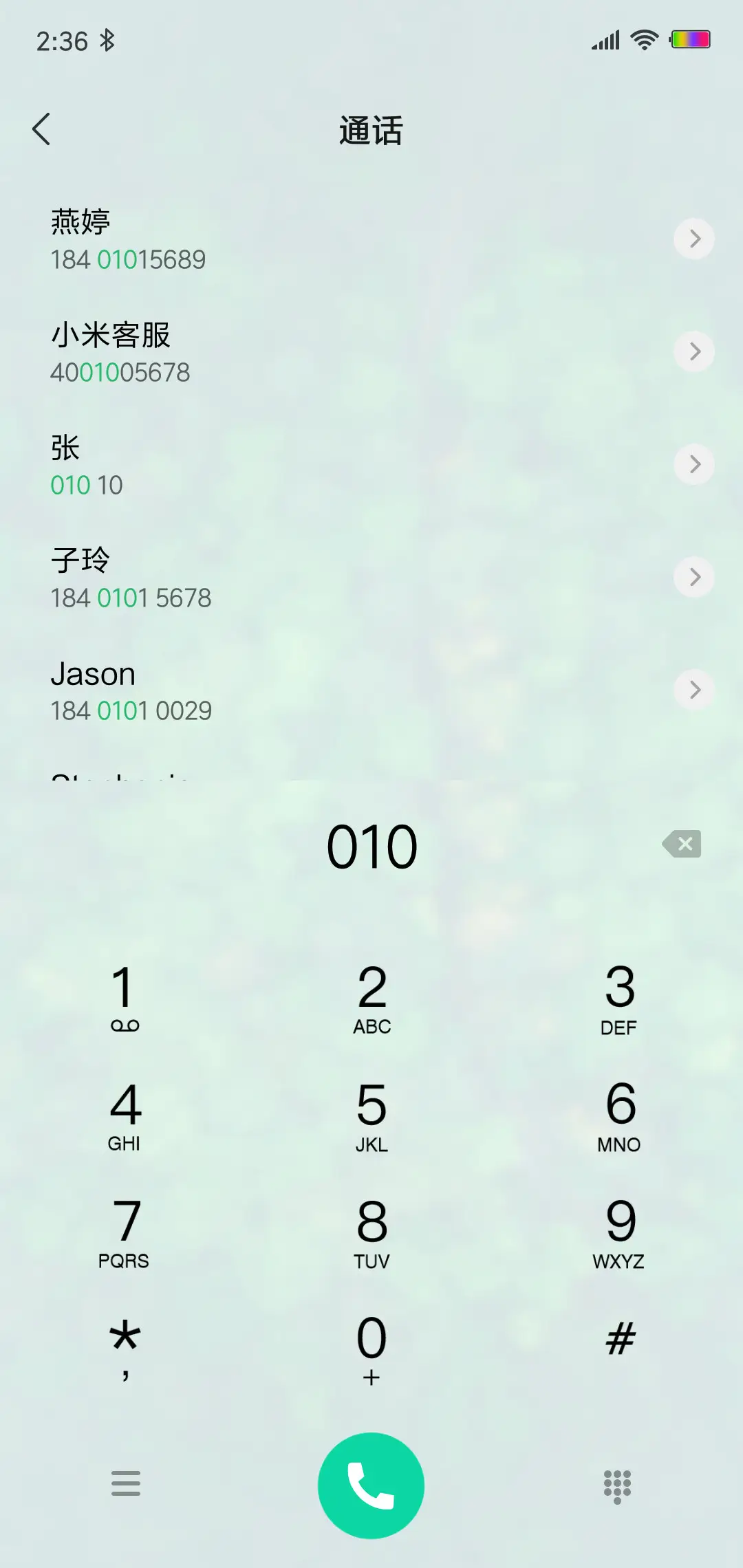This screenshot has width=743, height=1568.
Task: Hide the dialpad using the keypad icon
Action: pyautogui.click(x=617, y=1485)
